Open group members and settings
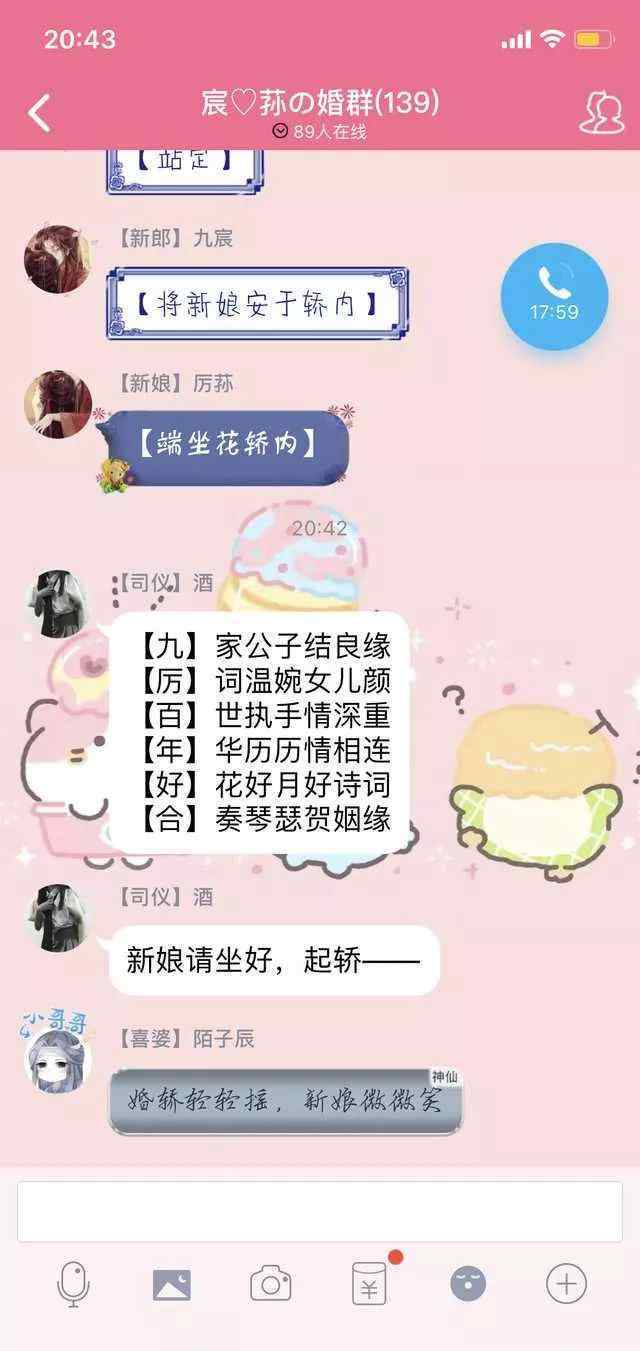This screenshot has height=1351, width=640. tap(601, 113)
